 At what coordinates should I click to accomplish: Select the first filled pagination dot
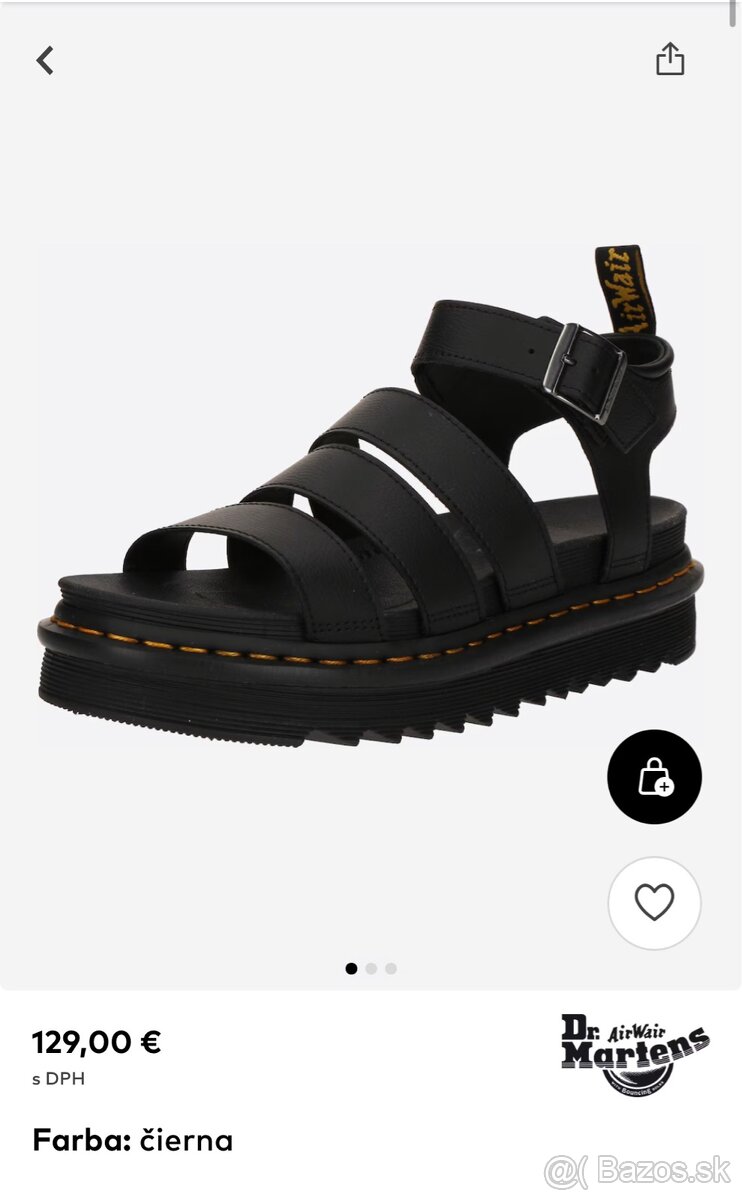352,968
